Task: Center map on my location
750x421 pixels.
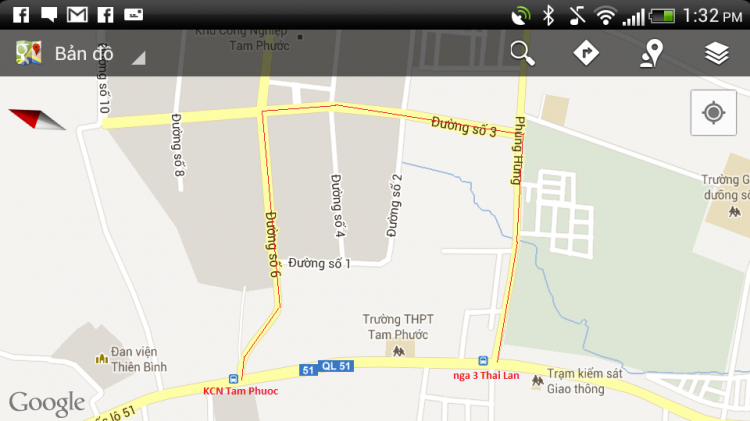Action: pyautogui.click(x=713, y=112)
